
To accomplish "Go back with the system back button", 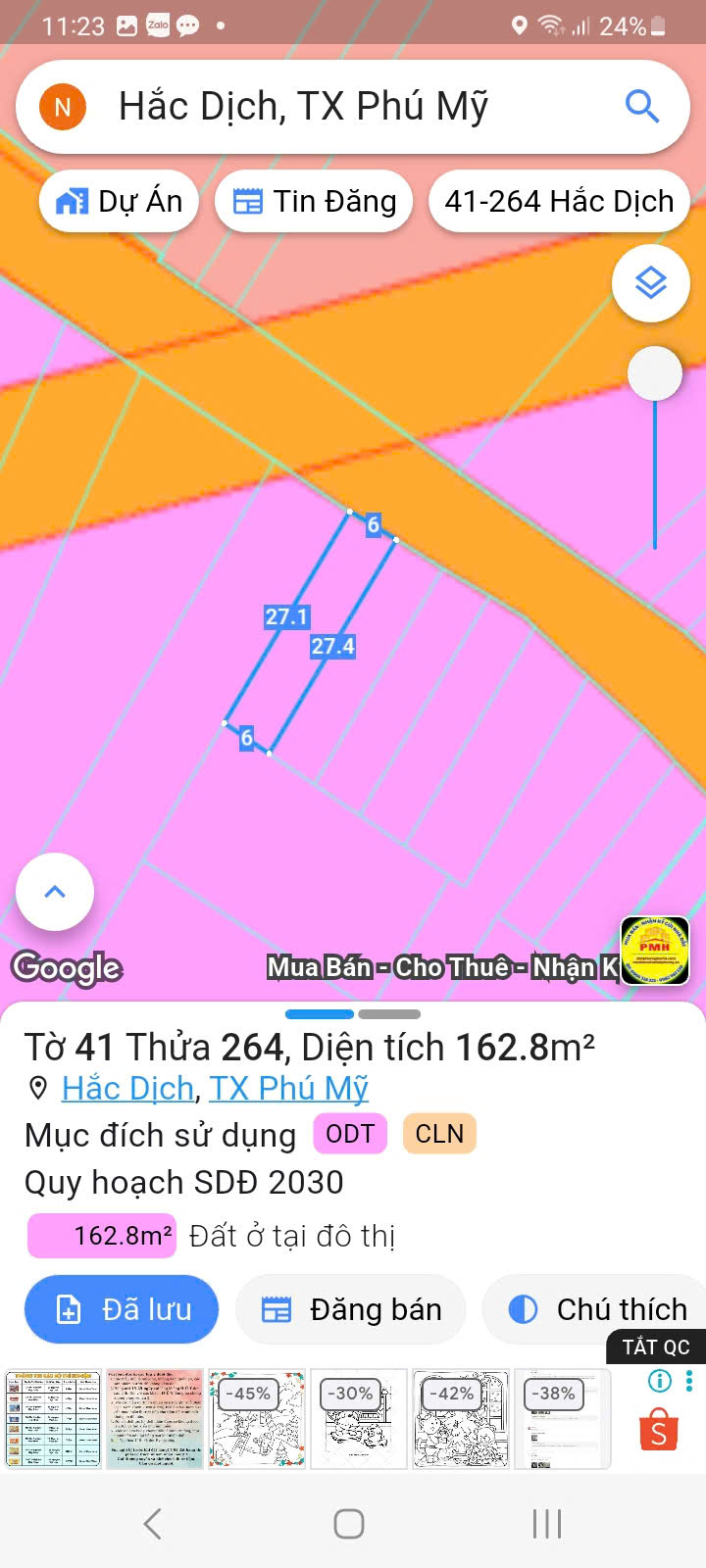I will coord(152,1523).
